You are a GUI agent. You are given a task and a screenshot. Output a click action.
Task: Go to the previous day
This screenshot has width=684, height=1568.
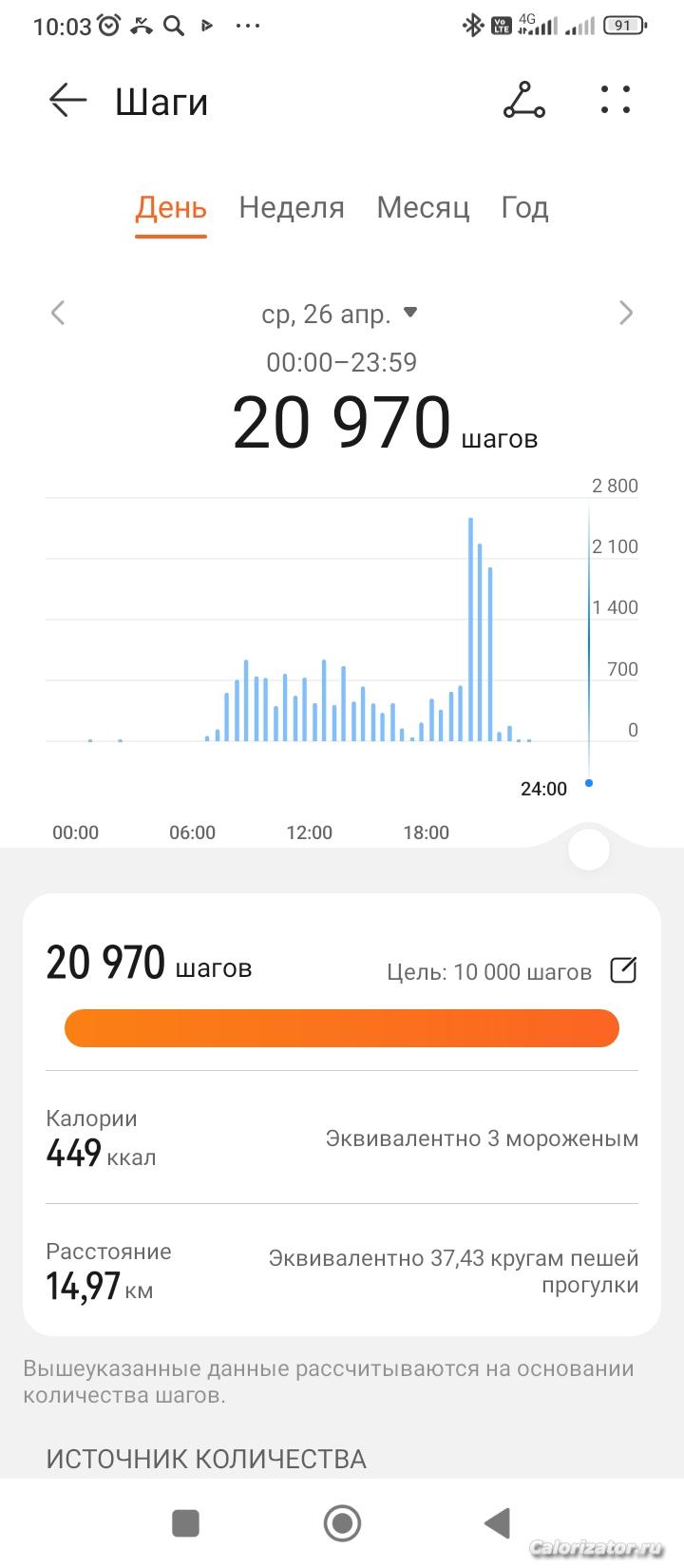point(58,313)
